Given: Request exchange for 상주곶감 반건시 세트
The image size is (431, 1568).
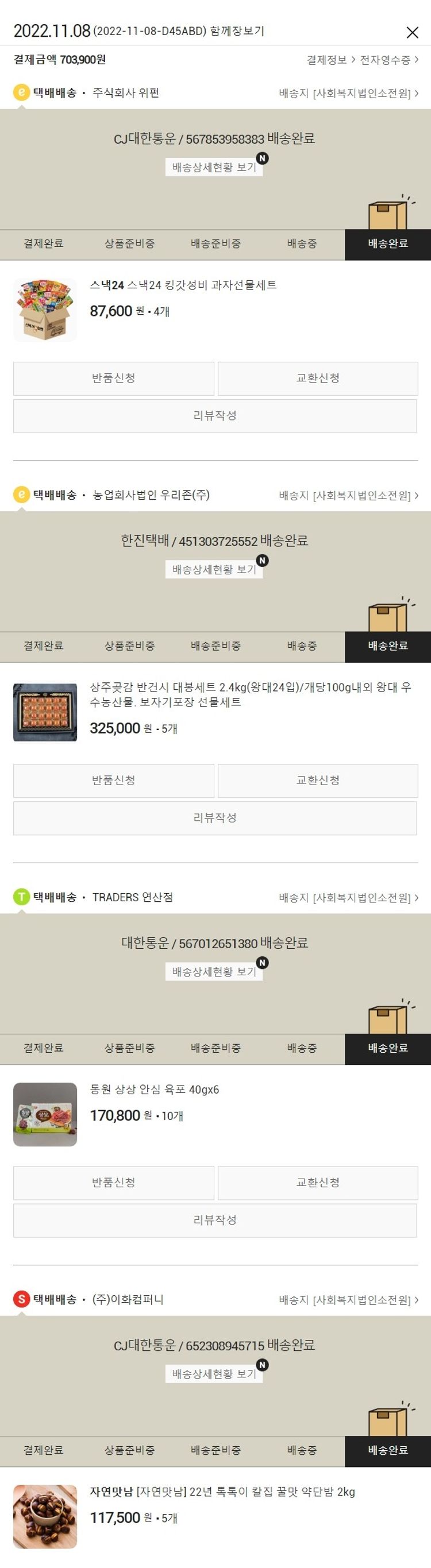Looking at the screenshot, I should point(317,781).
